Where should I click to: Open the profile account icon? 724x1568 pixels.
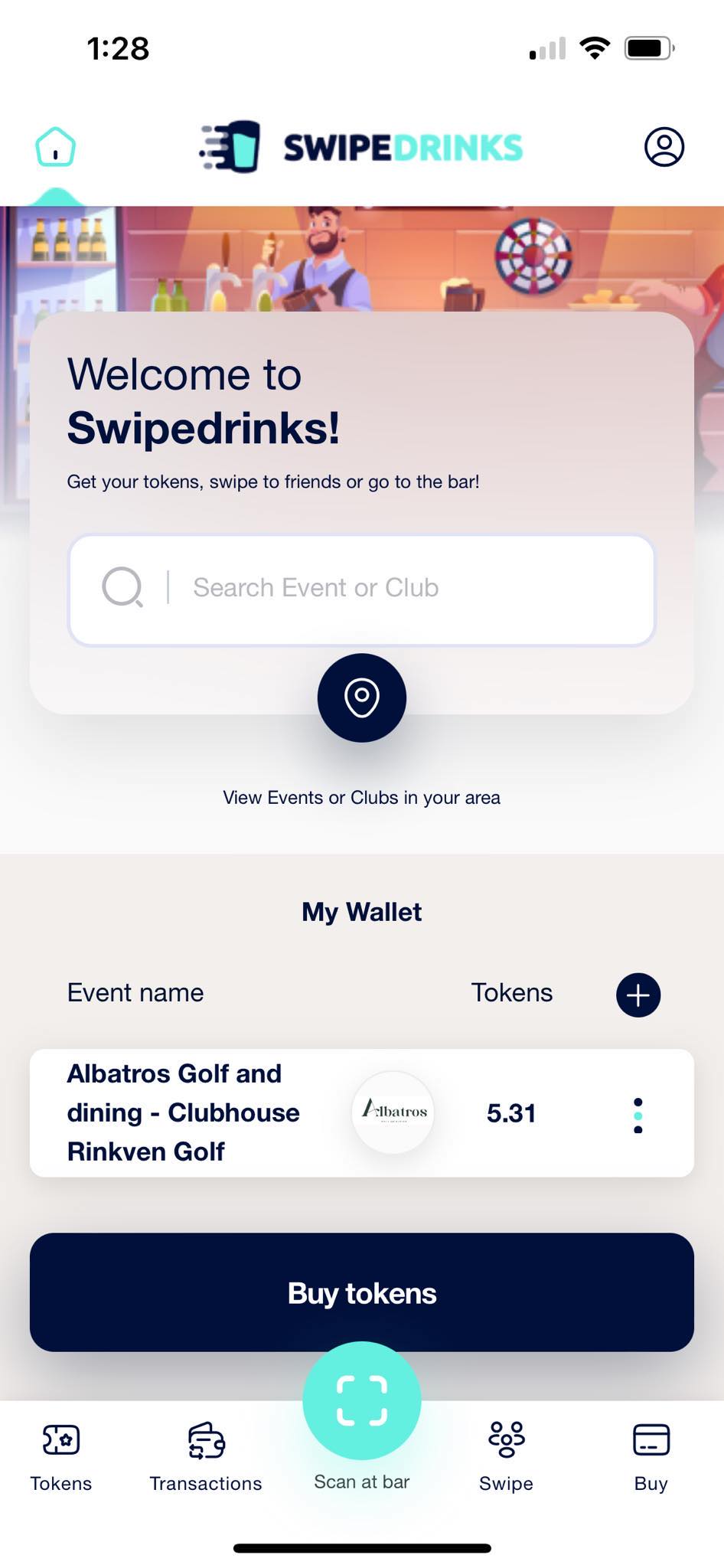[664, 146]
